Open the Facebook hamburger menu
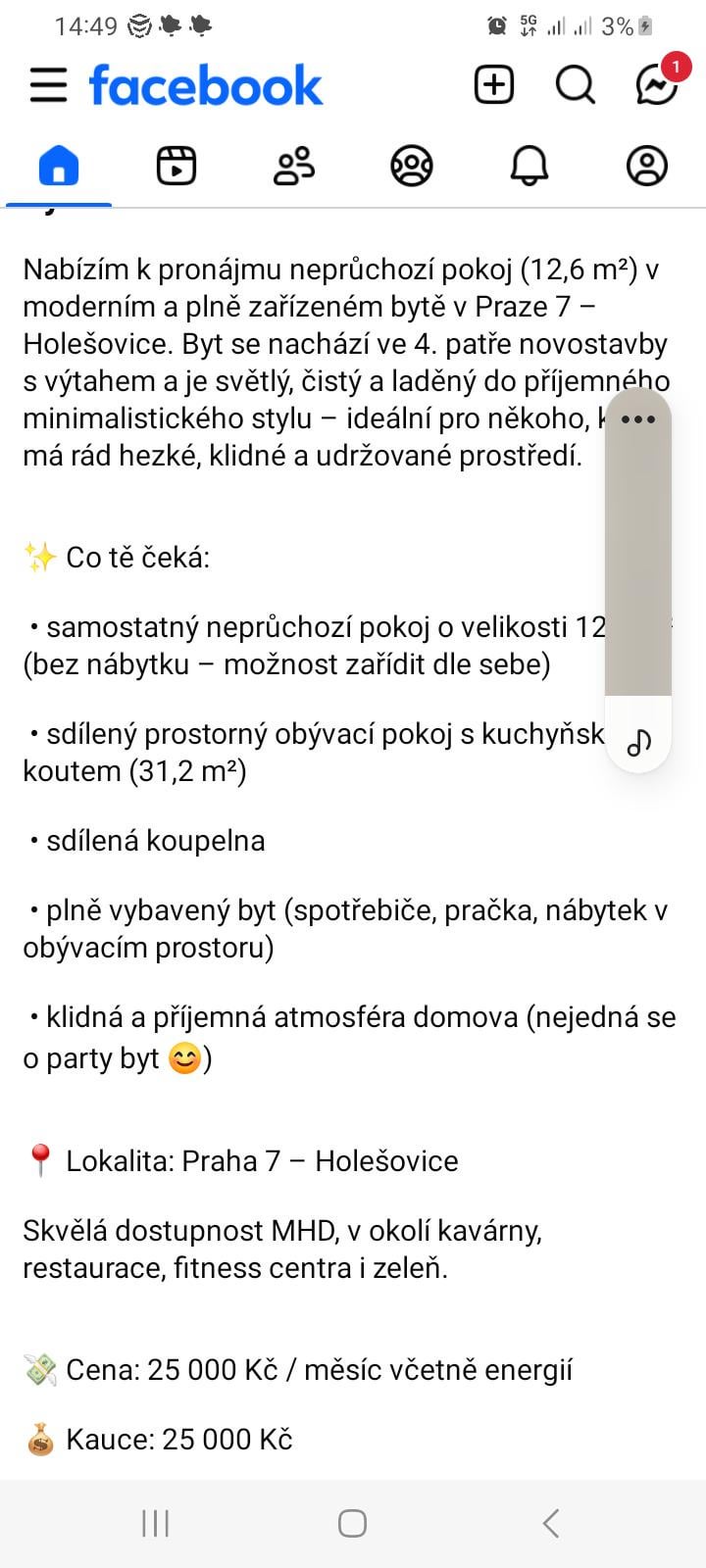 (48, 85)
